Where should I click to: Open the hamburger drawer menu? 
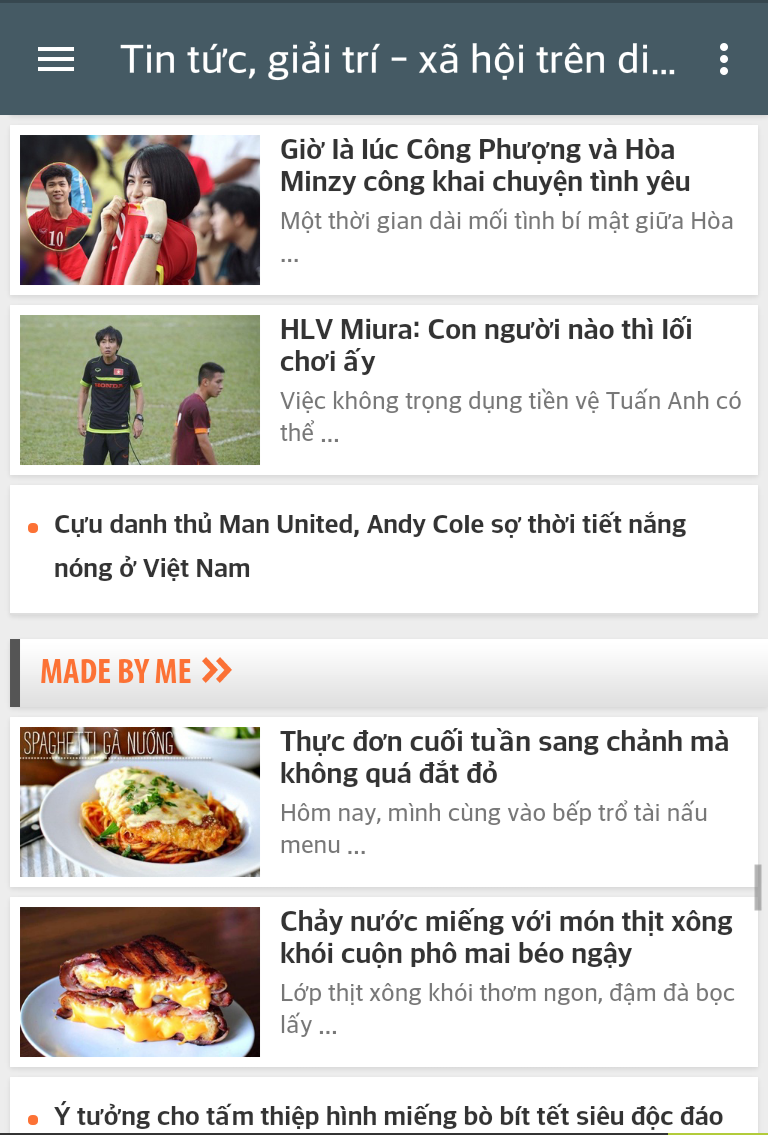[56, 60]
